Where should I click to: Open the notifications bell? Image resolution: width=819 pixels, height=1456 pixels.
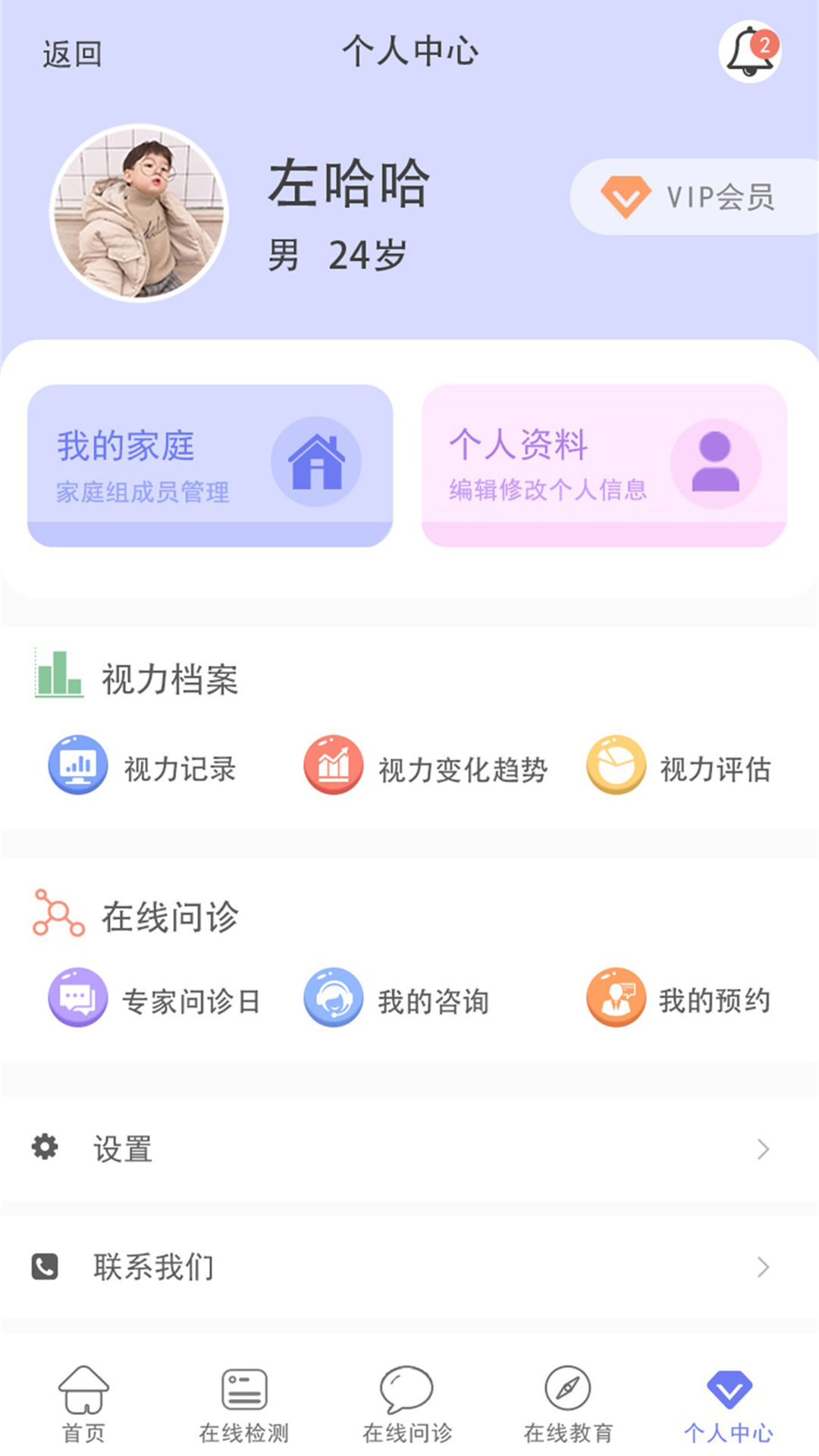click(749, 52)
